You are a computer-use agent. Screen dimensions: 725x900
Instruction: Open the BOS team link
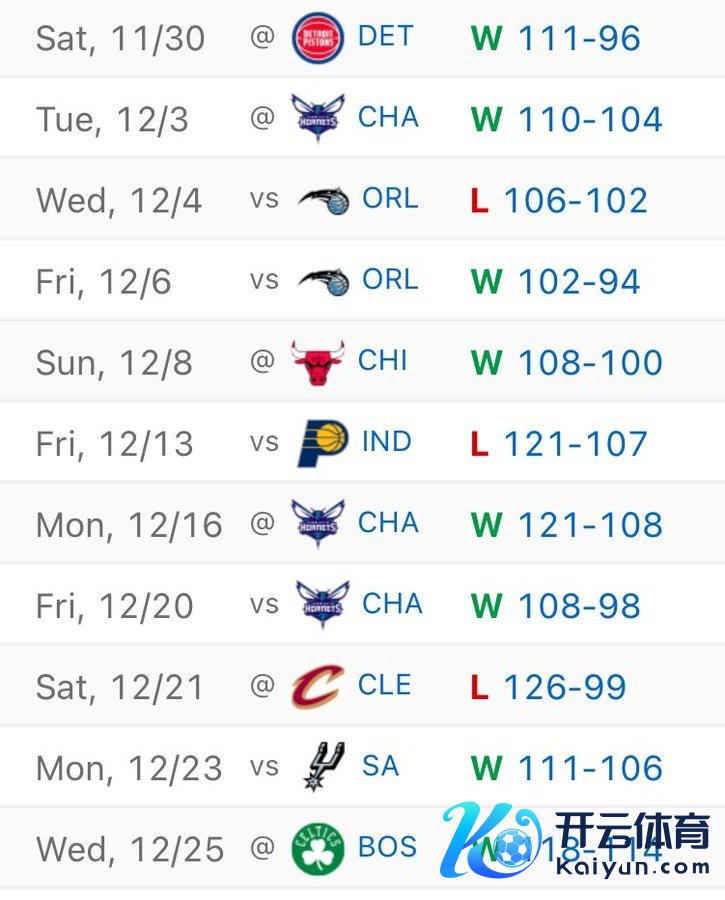click(387, 847)
